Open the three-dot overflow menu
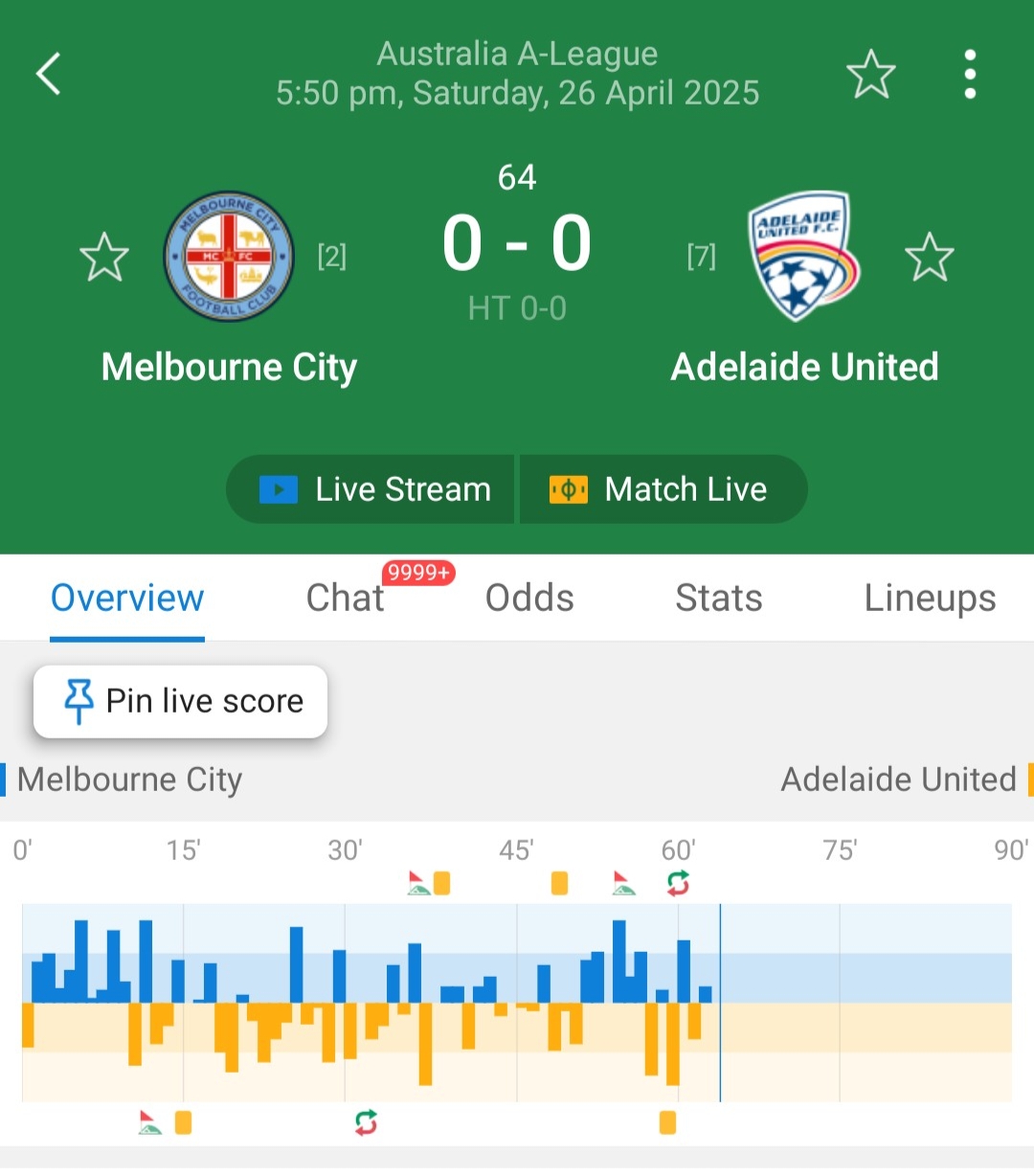1034x1176 pixels. 970,74
